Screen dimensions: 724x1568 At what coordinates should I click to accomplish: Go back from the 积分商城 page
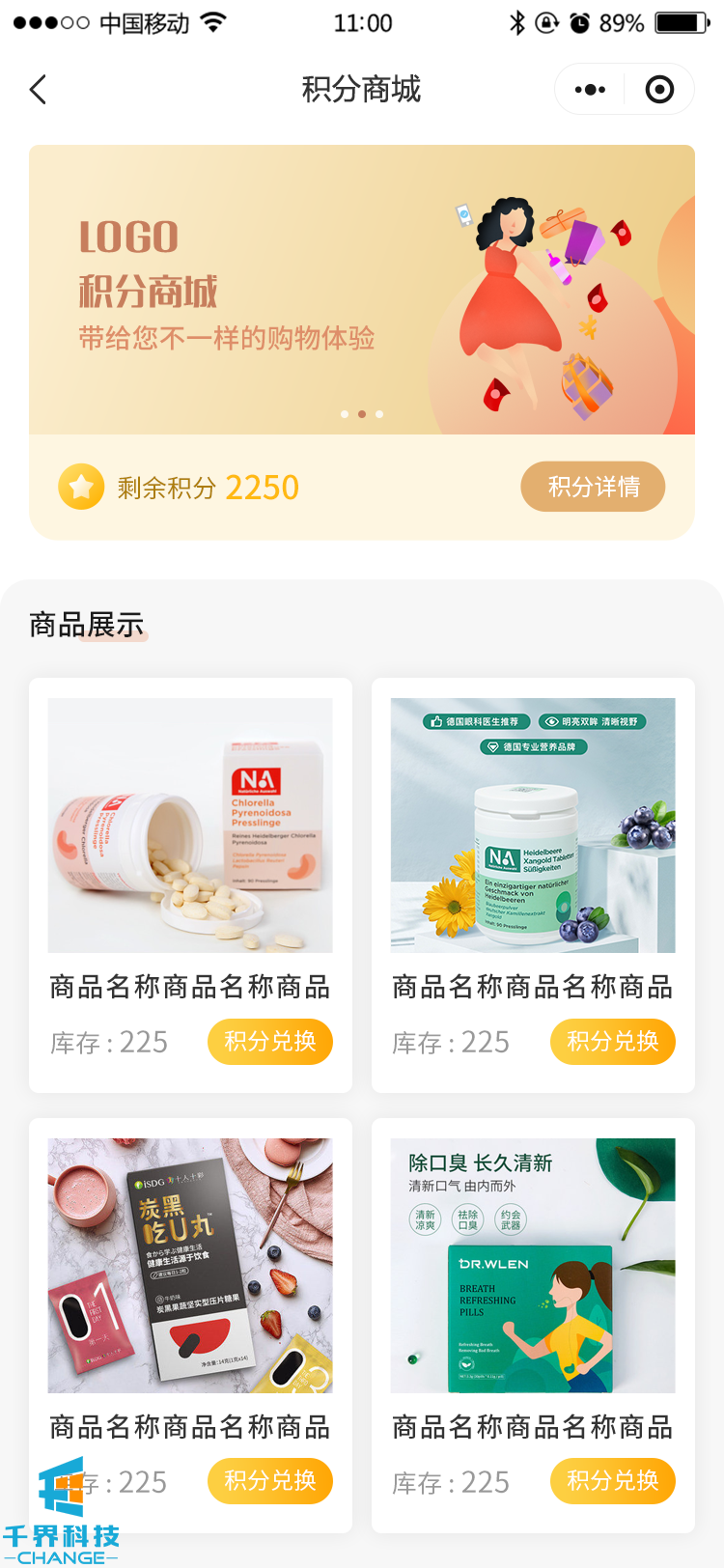pyautogui.click(x=39, y=90)
